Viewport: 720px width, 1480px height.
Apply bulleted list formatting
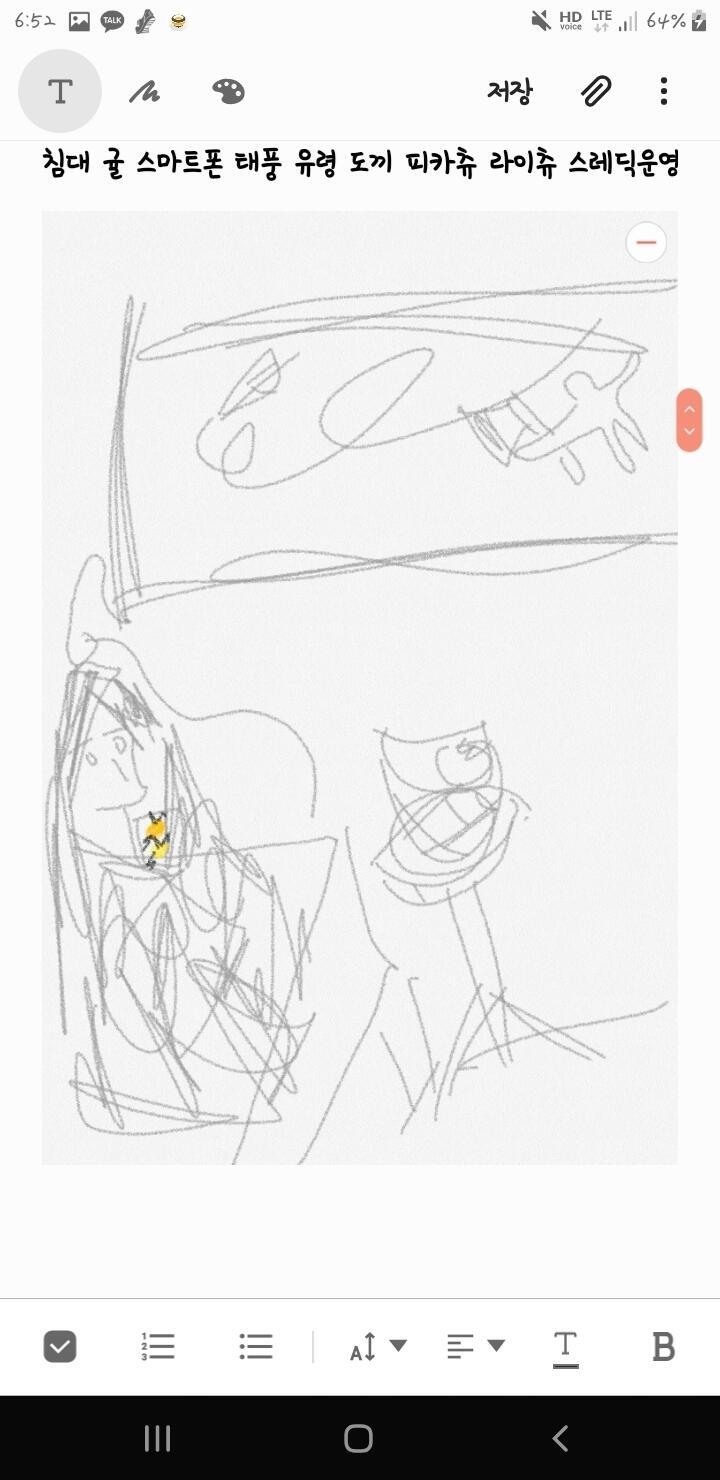pos(256,1347)
